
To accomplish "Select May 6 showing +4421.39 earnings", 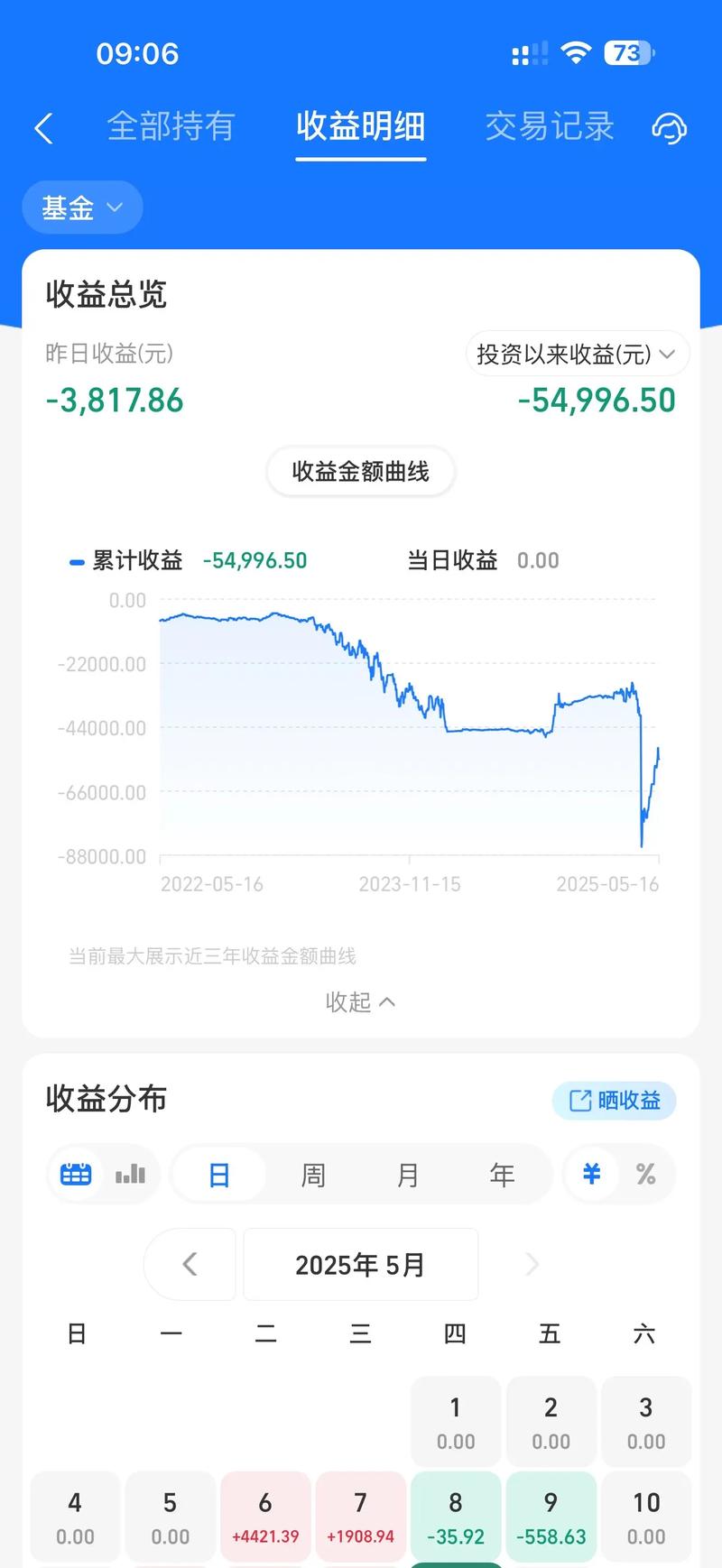I will (265, 1516).
